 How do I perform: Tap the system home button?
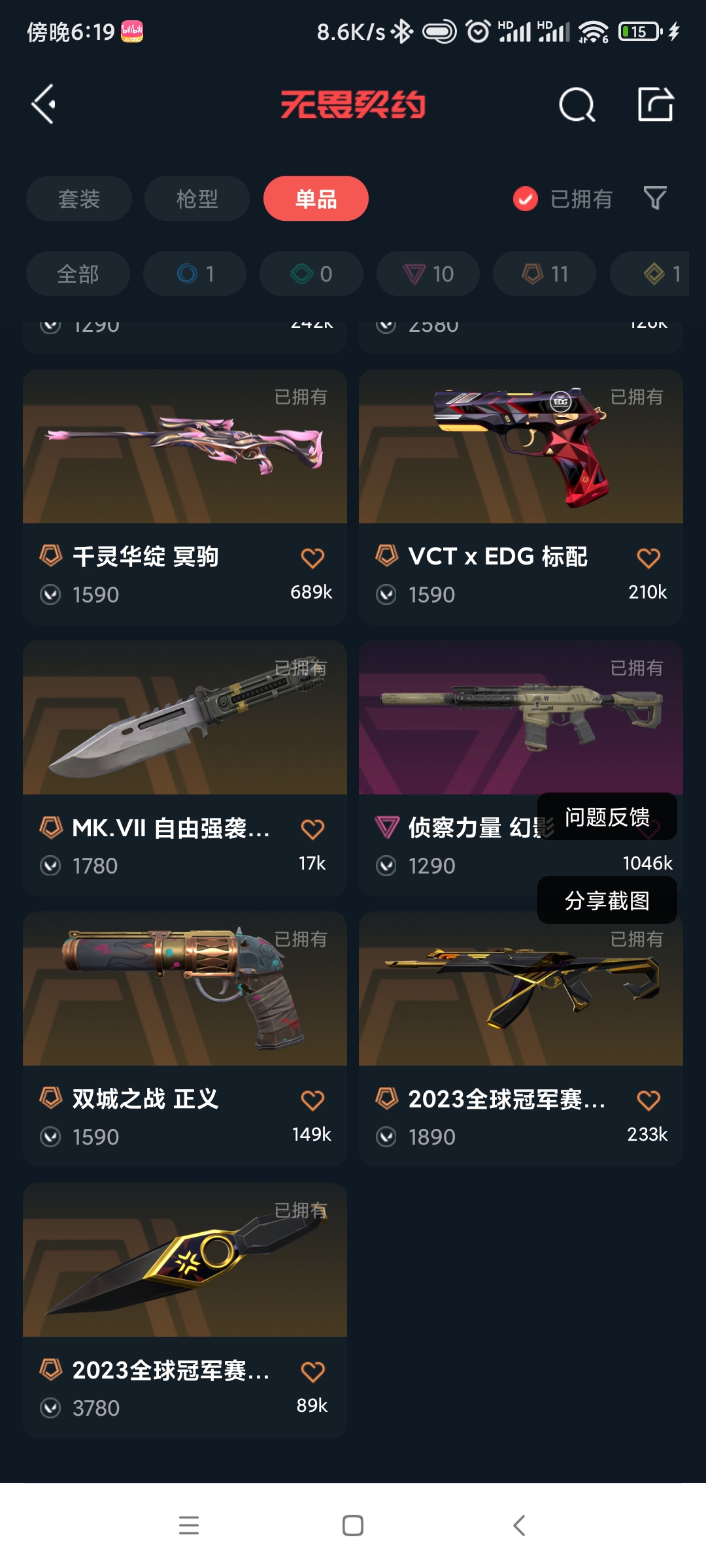tap(353, 1526)
